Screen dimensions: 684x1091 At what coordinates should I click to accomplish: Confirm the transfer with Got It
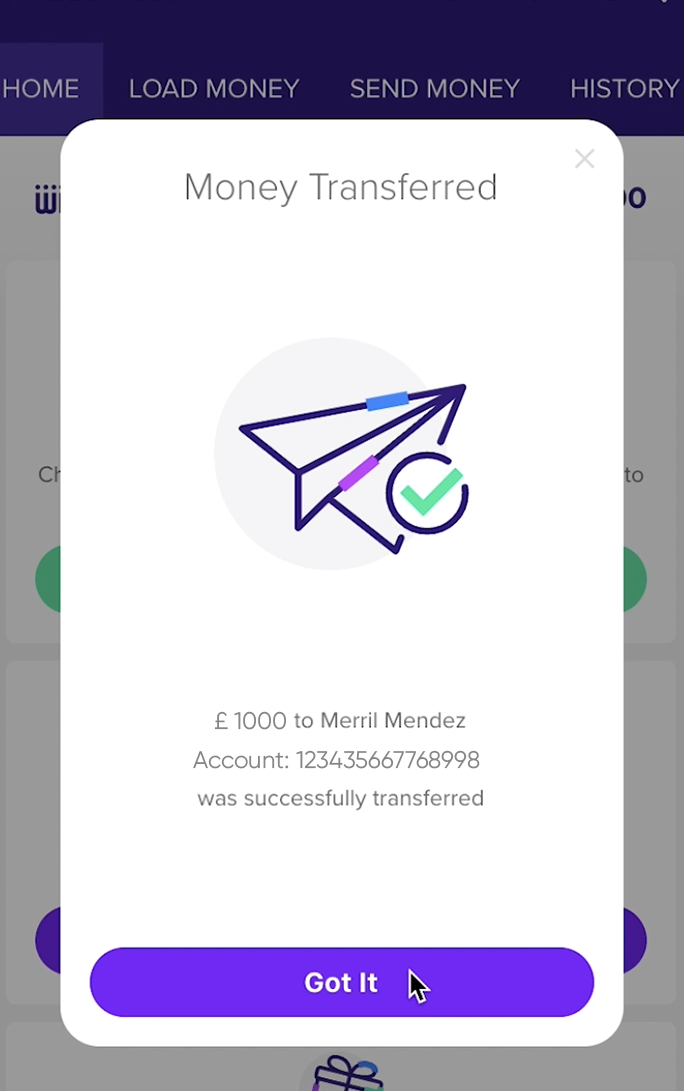(x=341, y=982)
